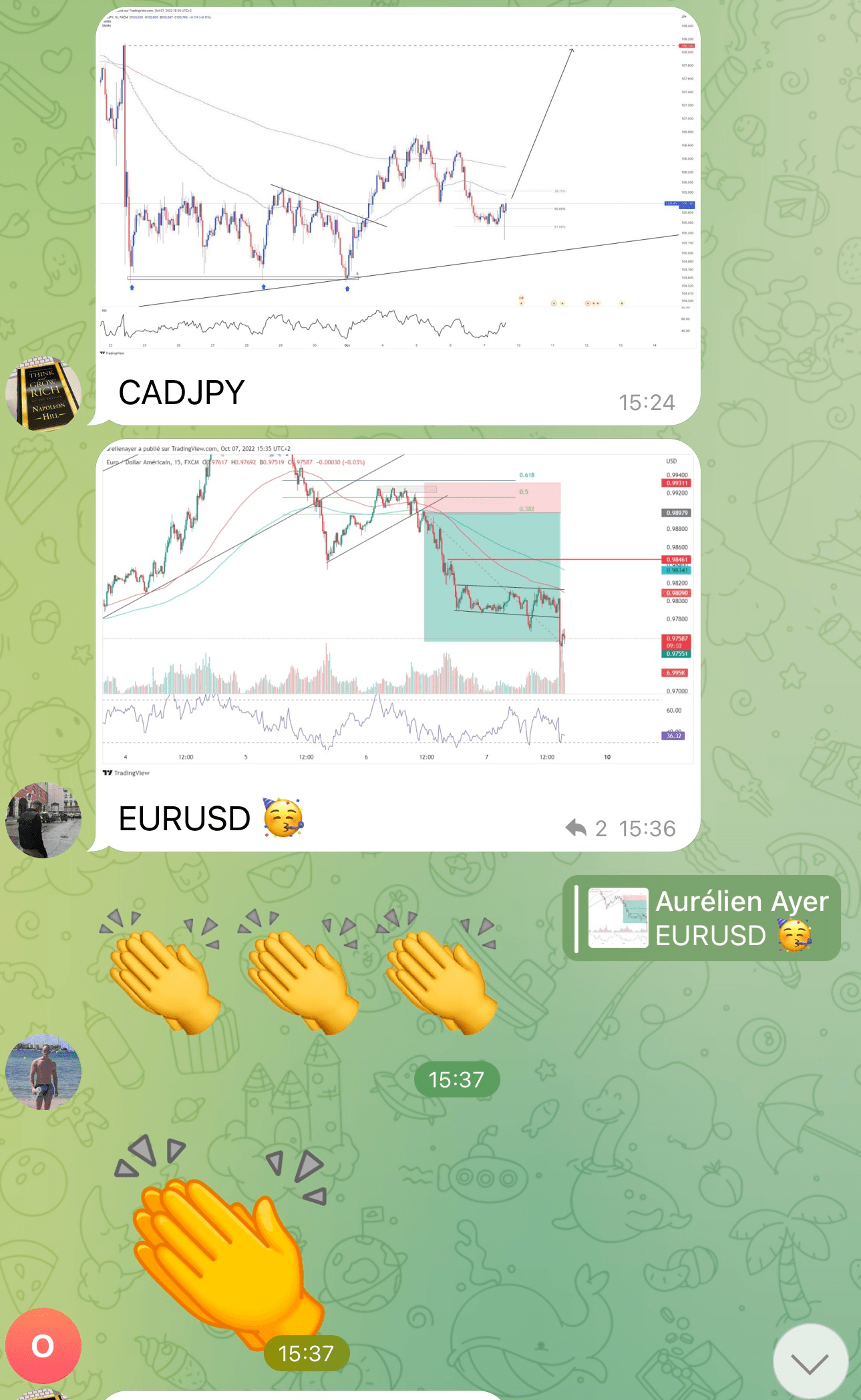
Task: Open profile of the EURUSD message sender
Action: click(43, 820)
